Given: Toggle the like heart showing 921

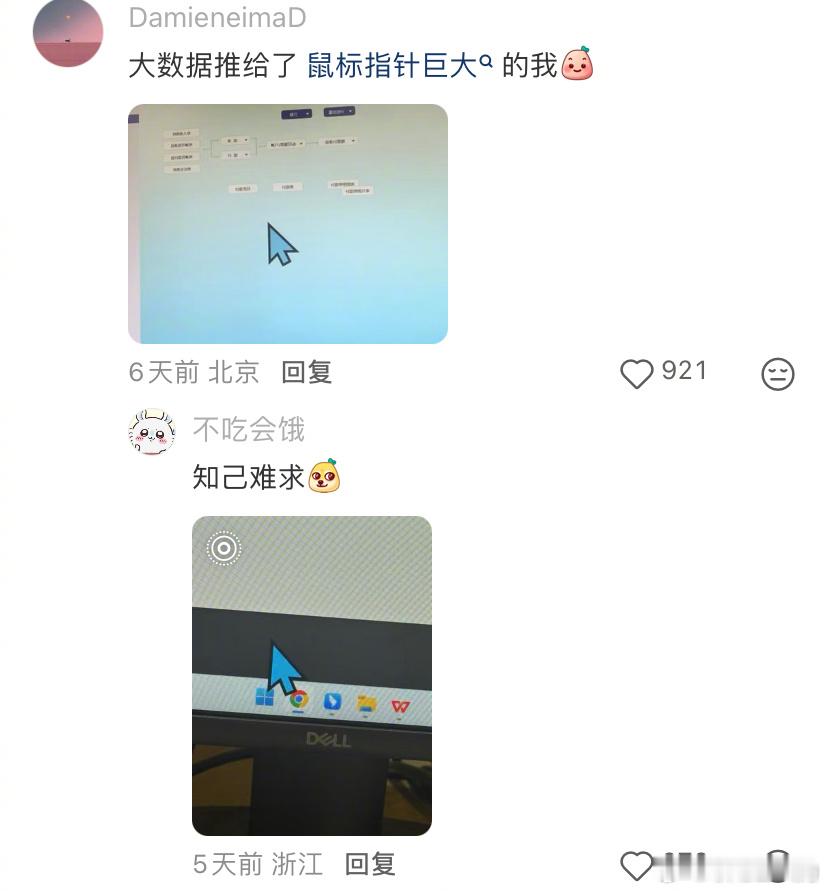Looking at the screenshot, I should pos(637,372).
